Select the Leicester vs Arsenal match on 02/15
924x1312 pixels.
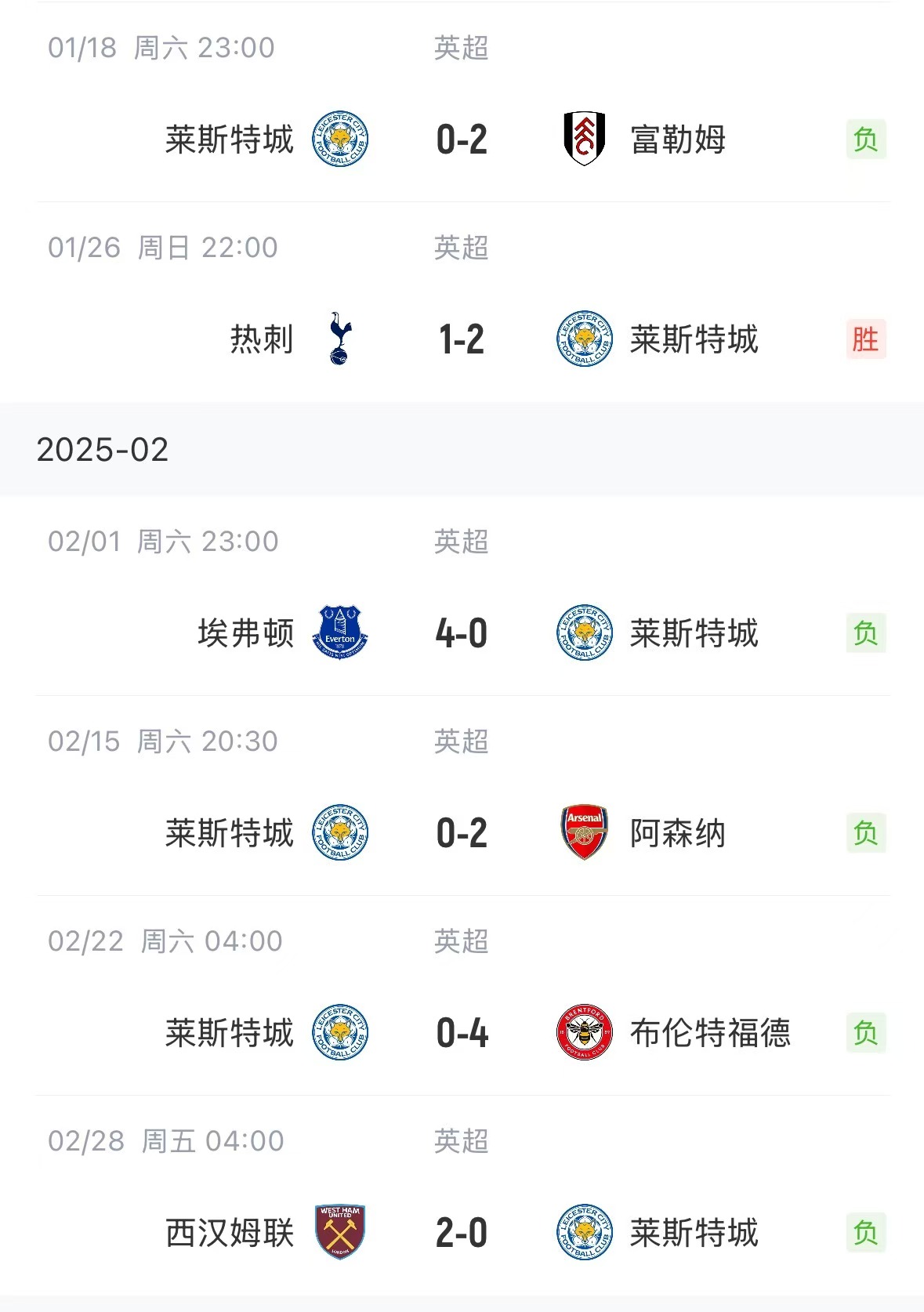click(x=462, y=833)
